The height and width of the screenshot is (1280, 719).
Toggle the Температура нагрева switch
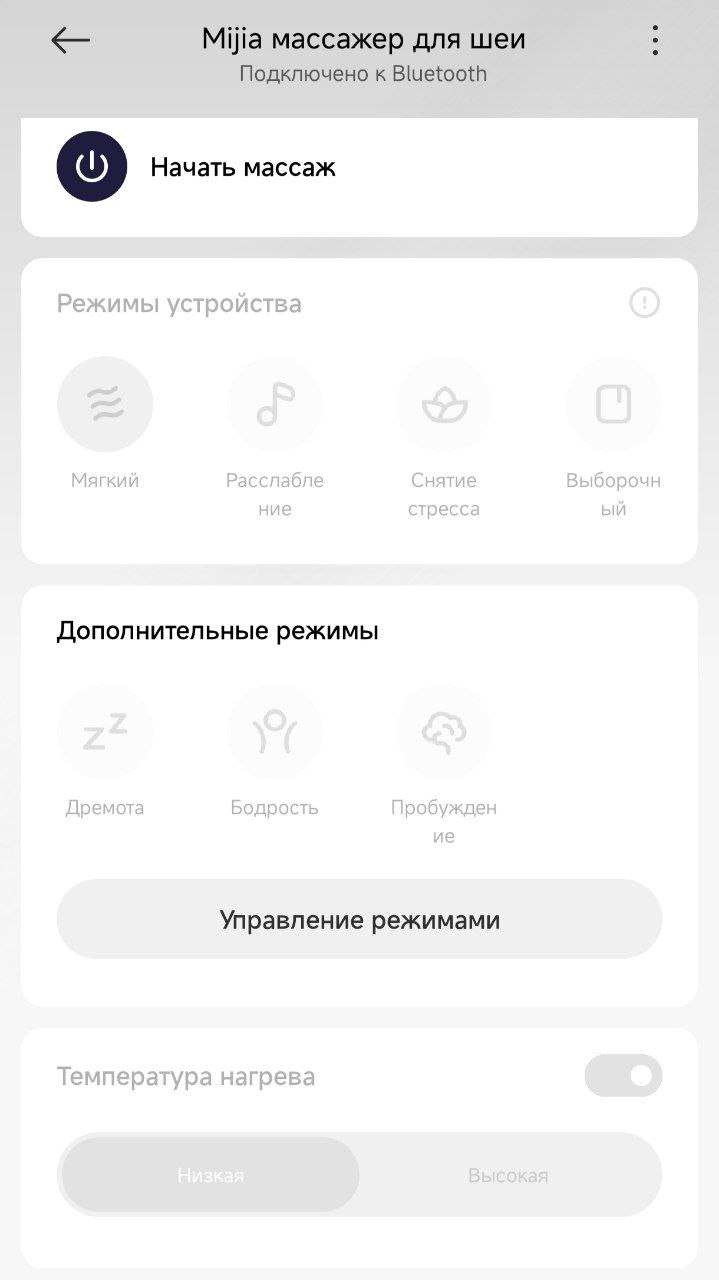pos(623,1076)
